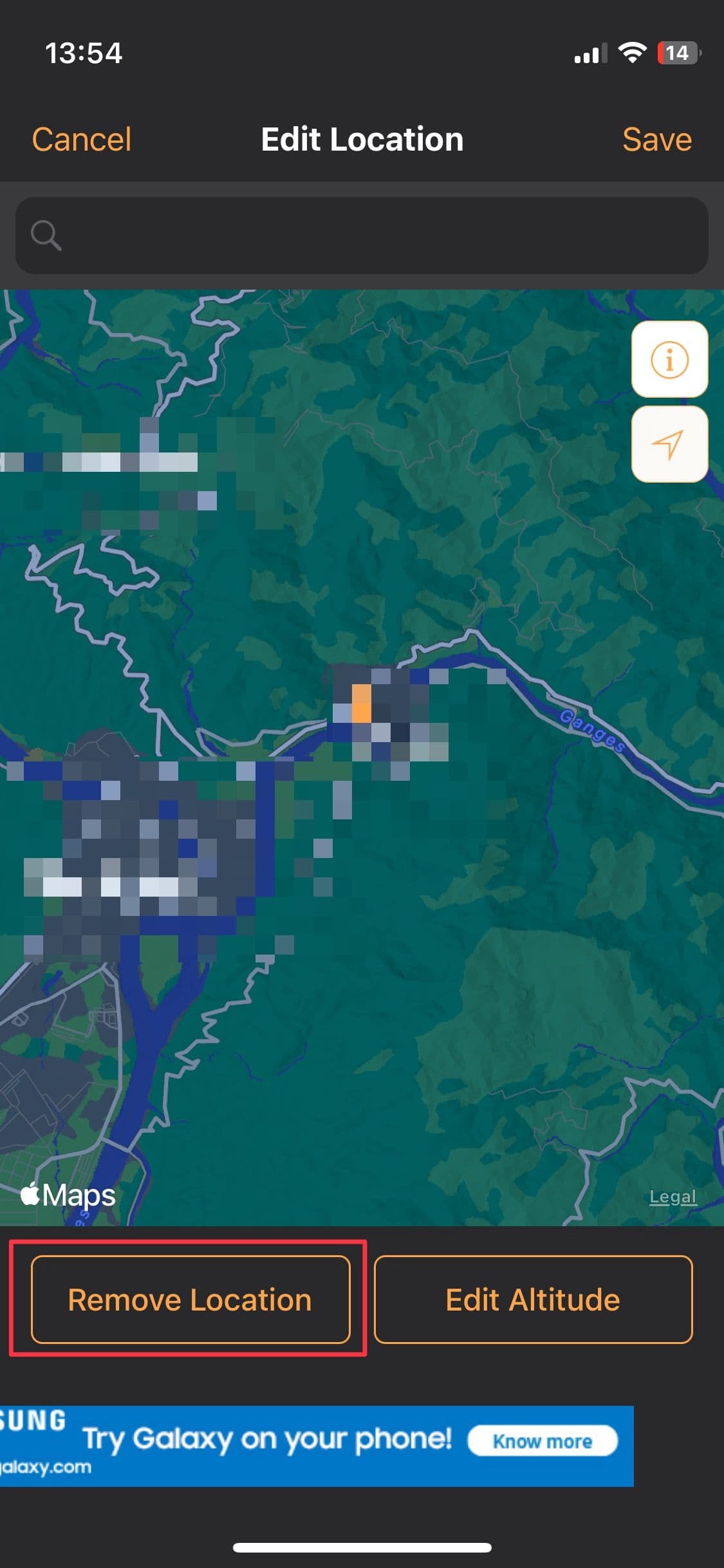Save the edited location
This screenshot has height=1568, width=724.
[656, 140]
